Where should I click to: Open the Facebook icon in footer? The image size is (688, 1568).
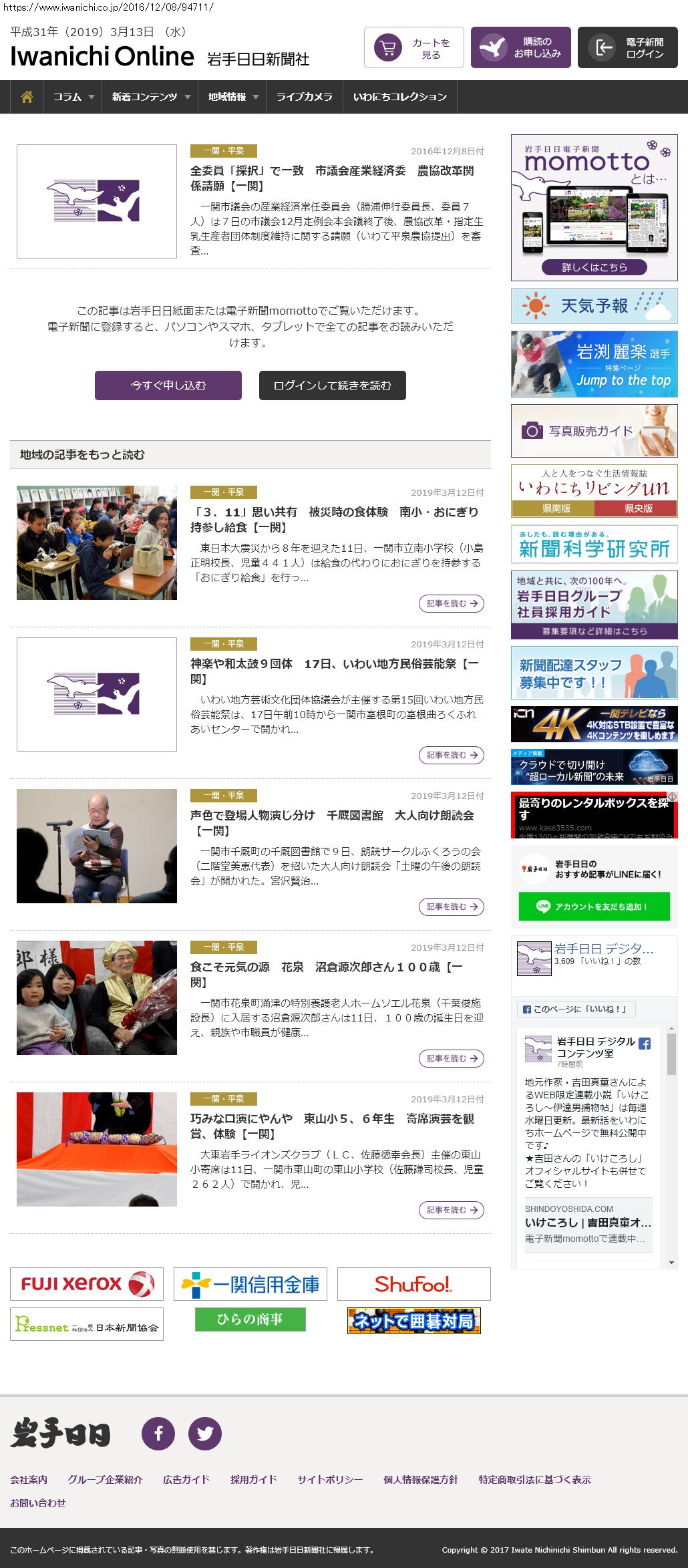(158, 1433)
